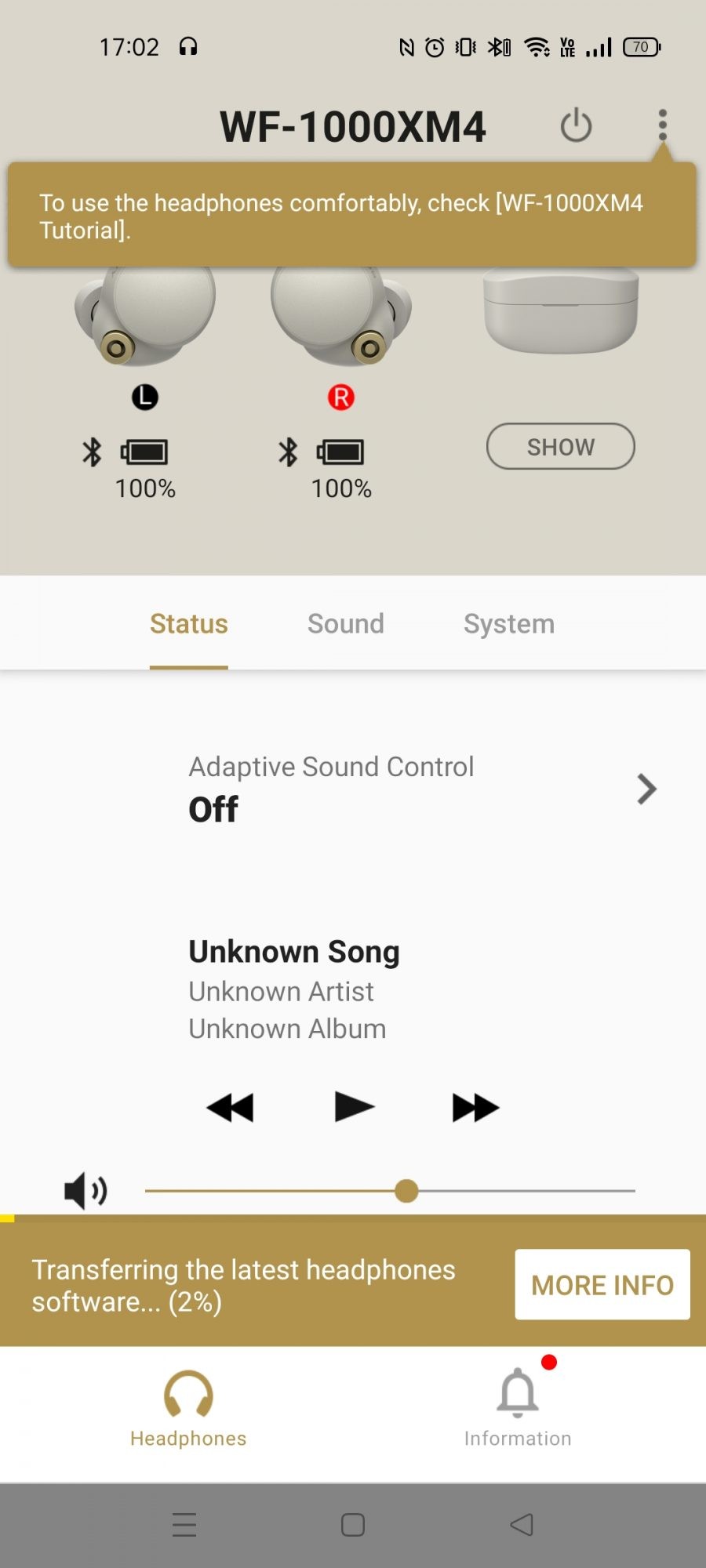Tap the power icon beside WF-1000XM4

pos(576,125)
